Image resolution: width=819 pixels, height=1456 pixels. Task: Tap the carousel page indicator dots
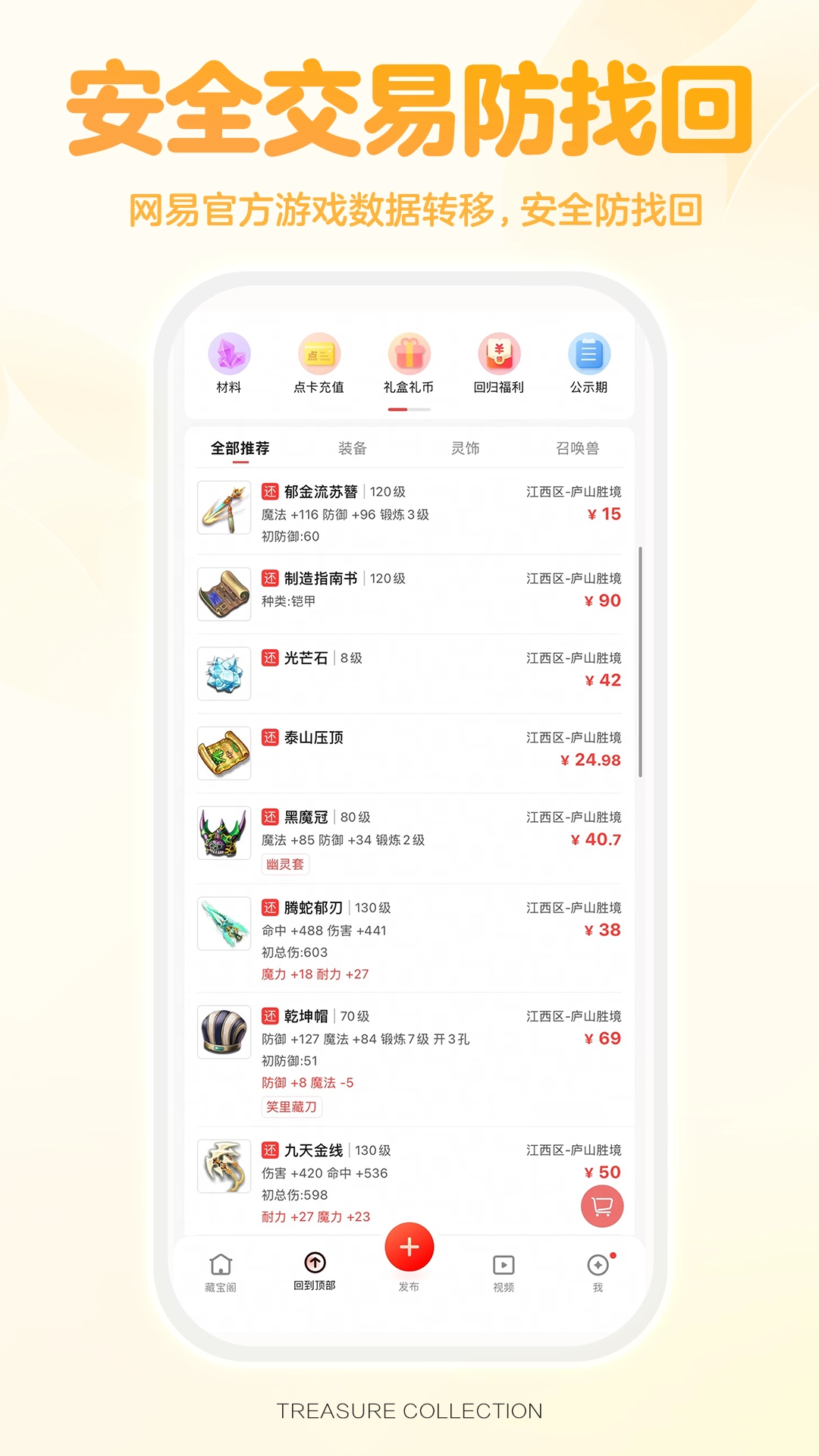(x=409, y=408)
